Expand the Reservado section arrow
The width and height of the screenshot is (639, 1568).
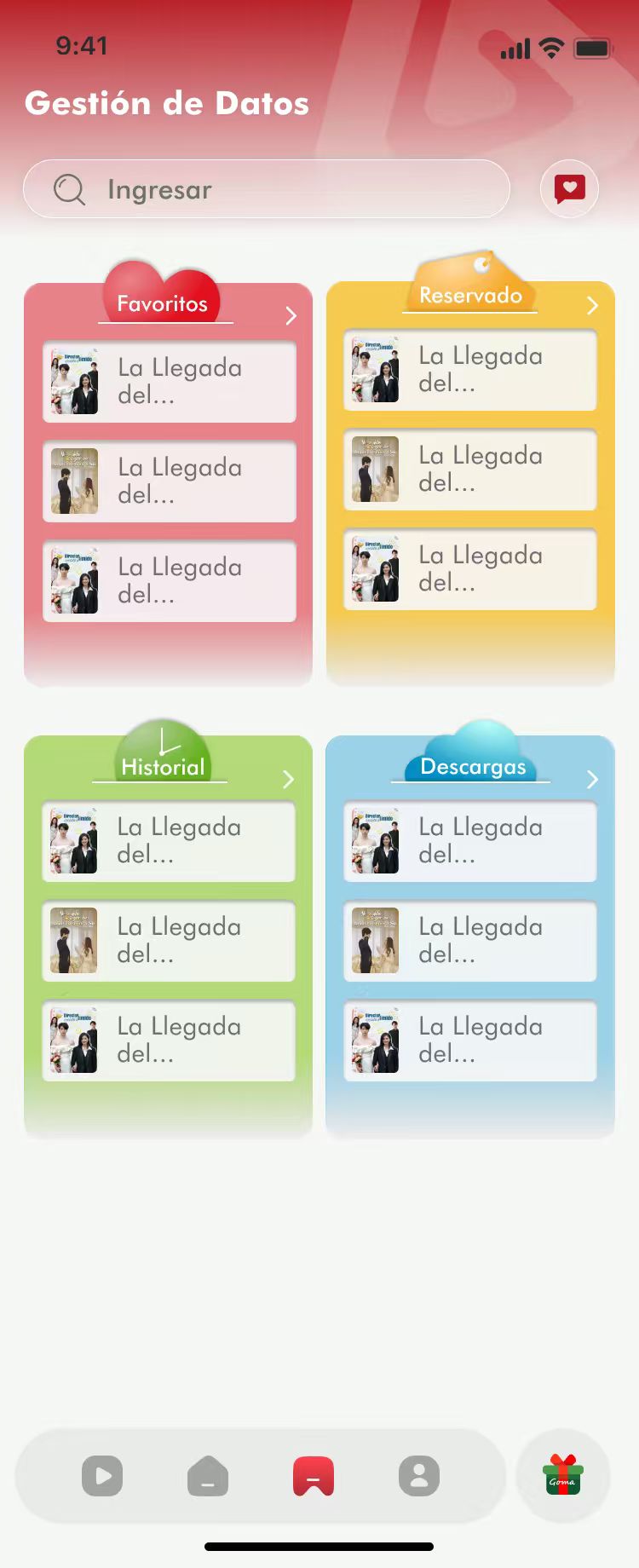point(592,306)
